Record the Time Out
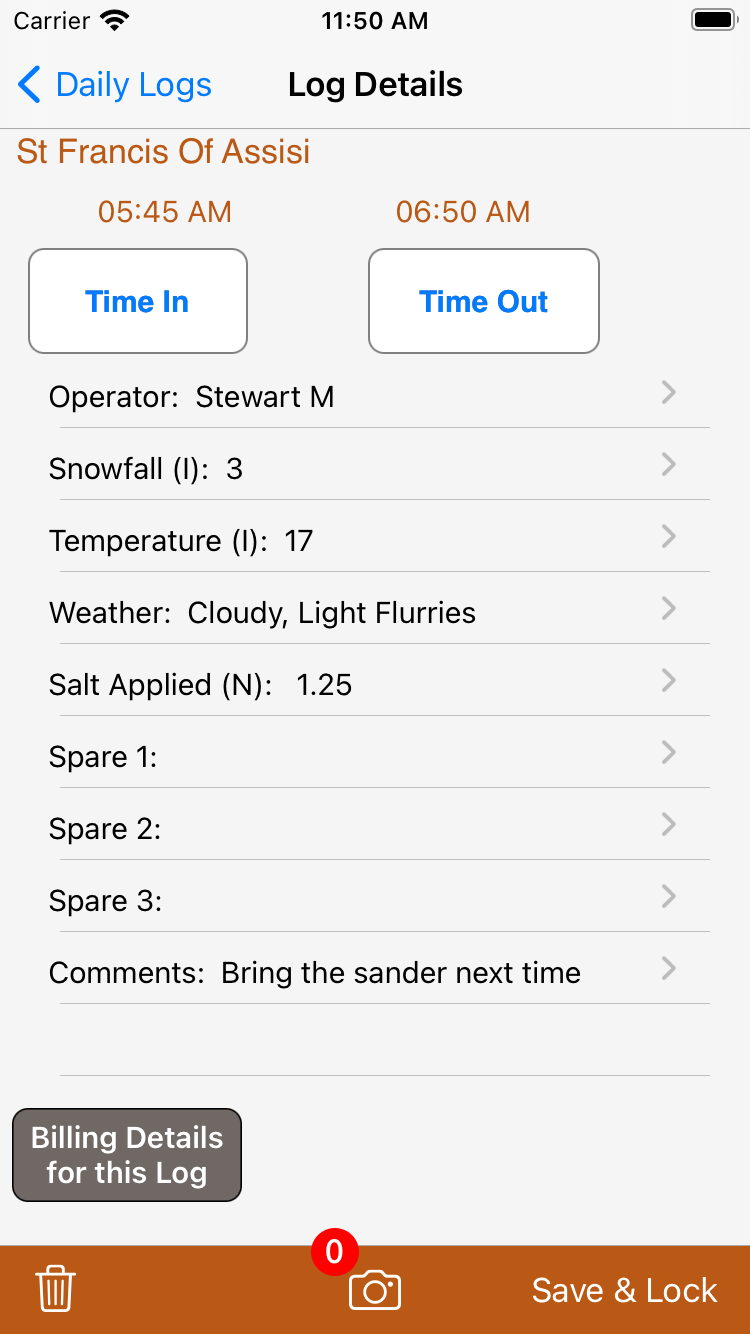 point(484,301)
